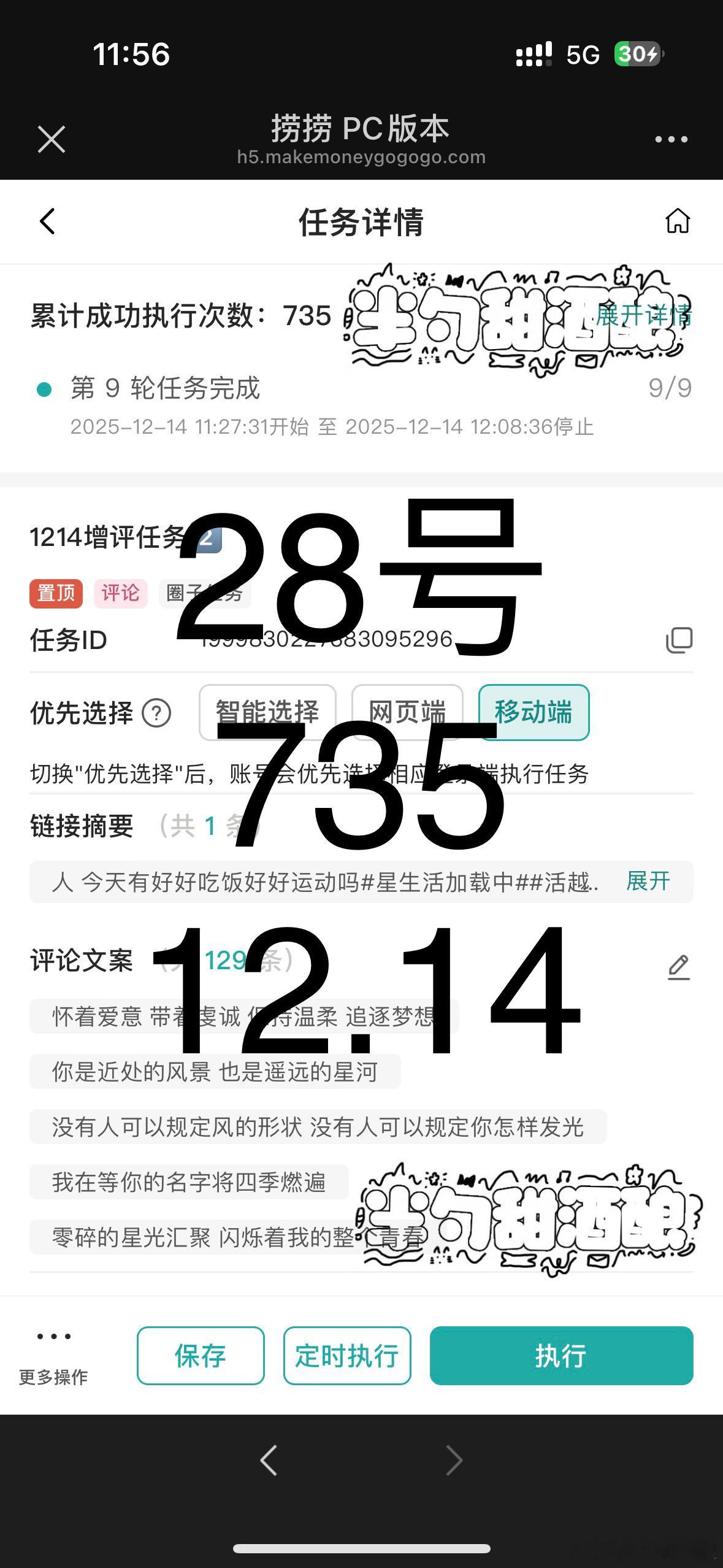This screenshot has width=723, height=1568.
Task: Select the 评论 tag
Action: point(120,593)
